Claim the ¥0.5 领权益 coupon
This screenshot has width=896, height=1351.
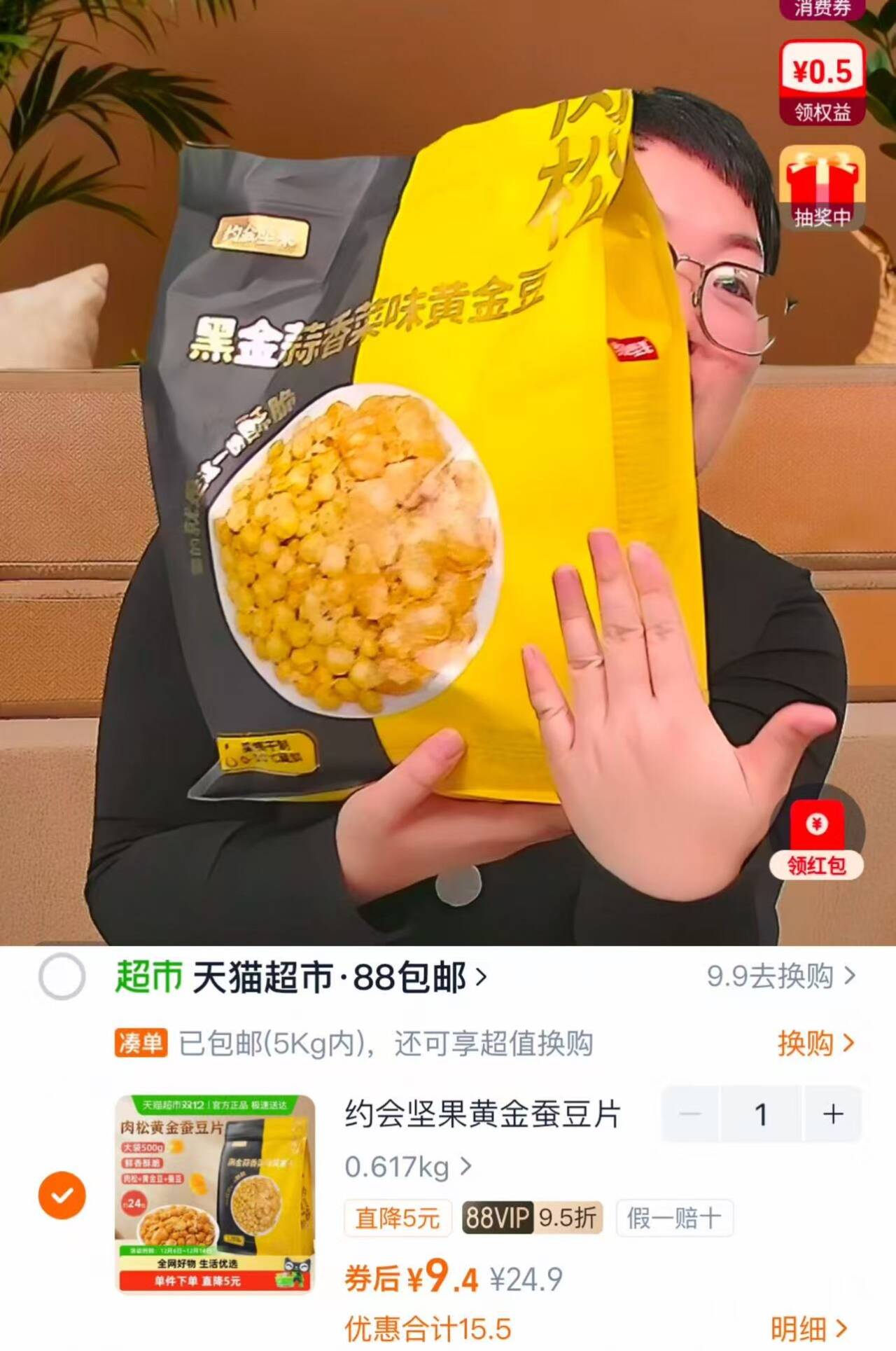(822, 83)
